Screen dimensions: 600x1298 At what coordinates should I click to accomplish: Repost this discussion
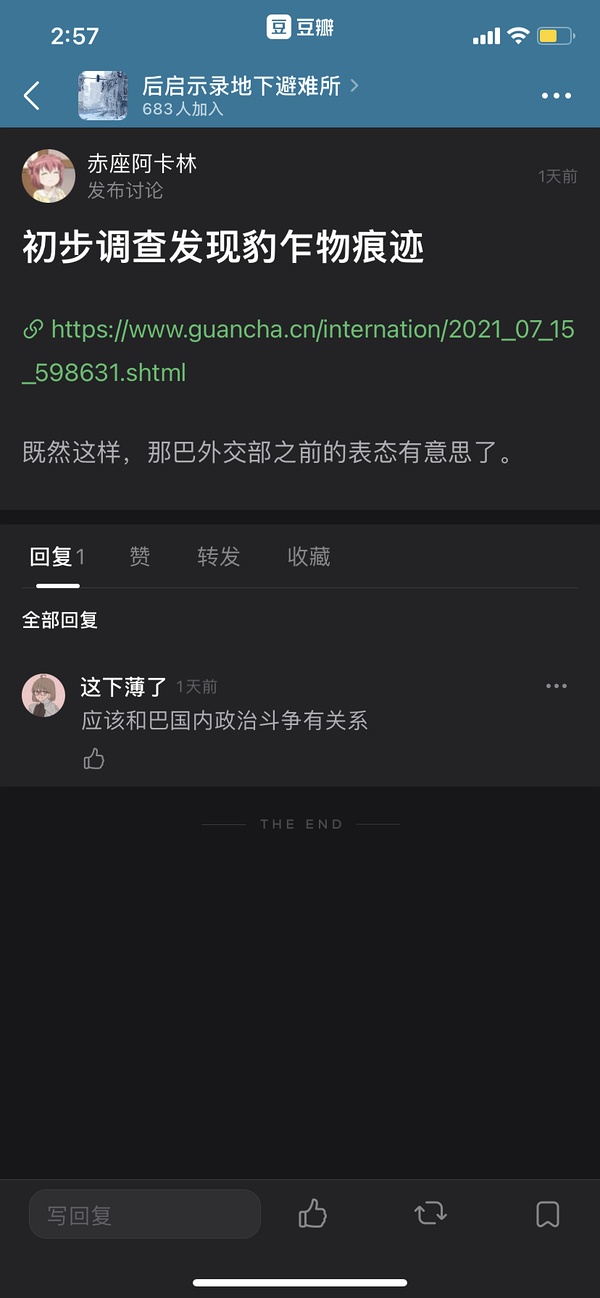[x=430, y=1214]
